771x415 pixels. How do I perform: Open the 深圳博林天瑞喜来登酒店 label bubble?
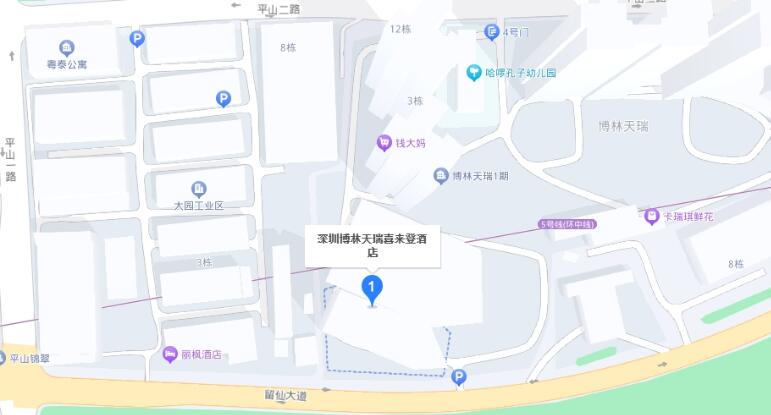pyautogui.click(x=372, y=246)
